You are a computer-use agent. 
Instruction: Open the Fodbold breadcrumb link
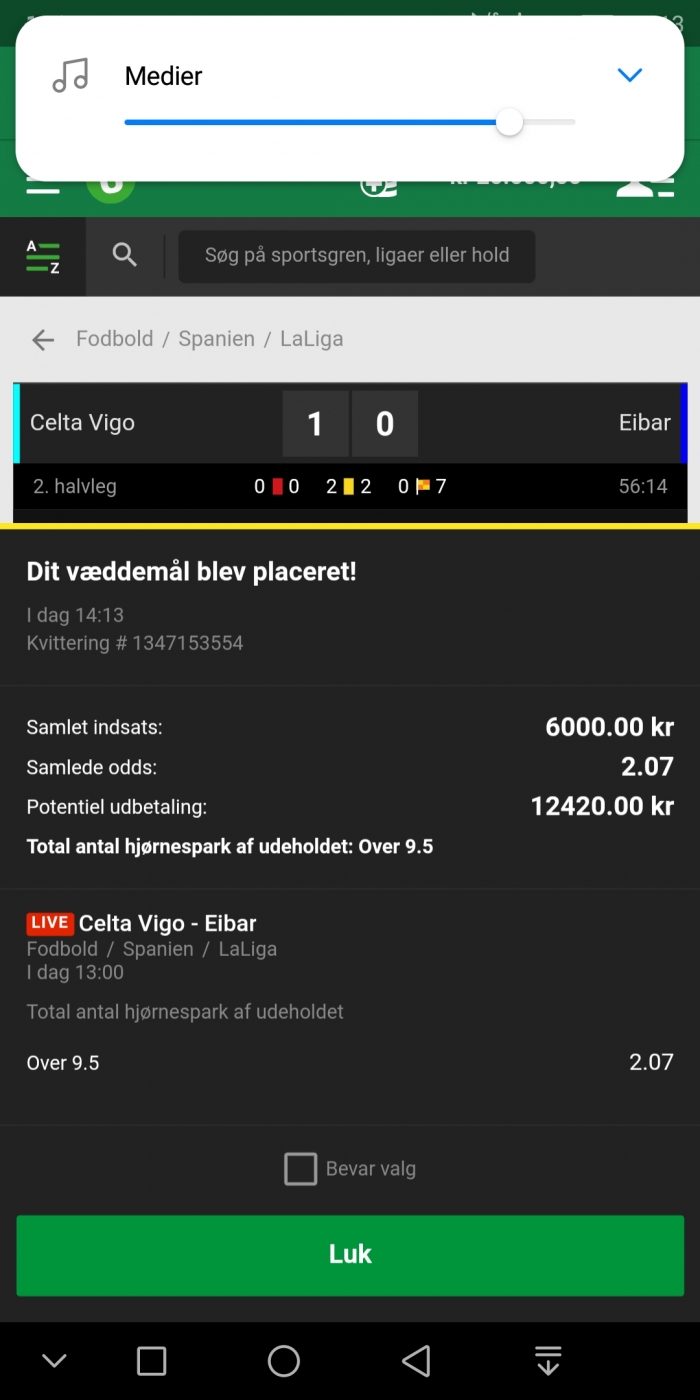click(115, 339)
